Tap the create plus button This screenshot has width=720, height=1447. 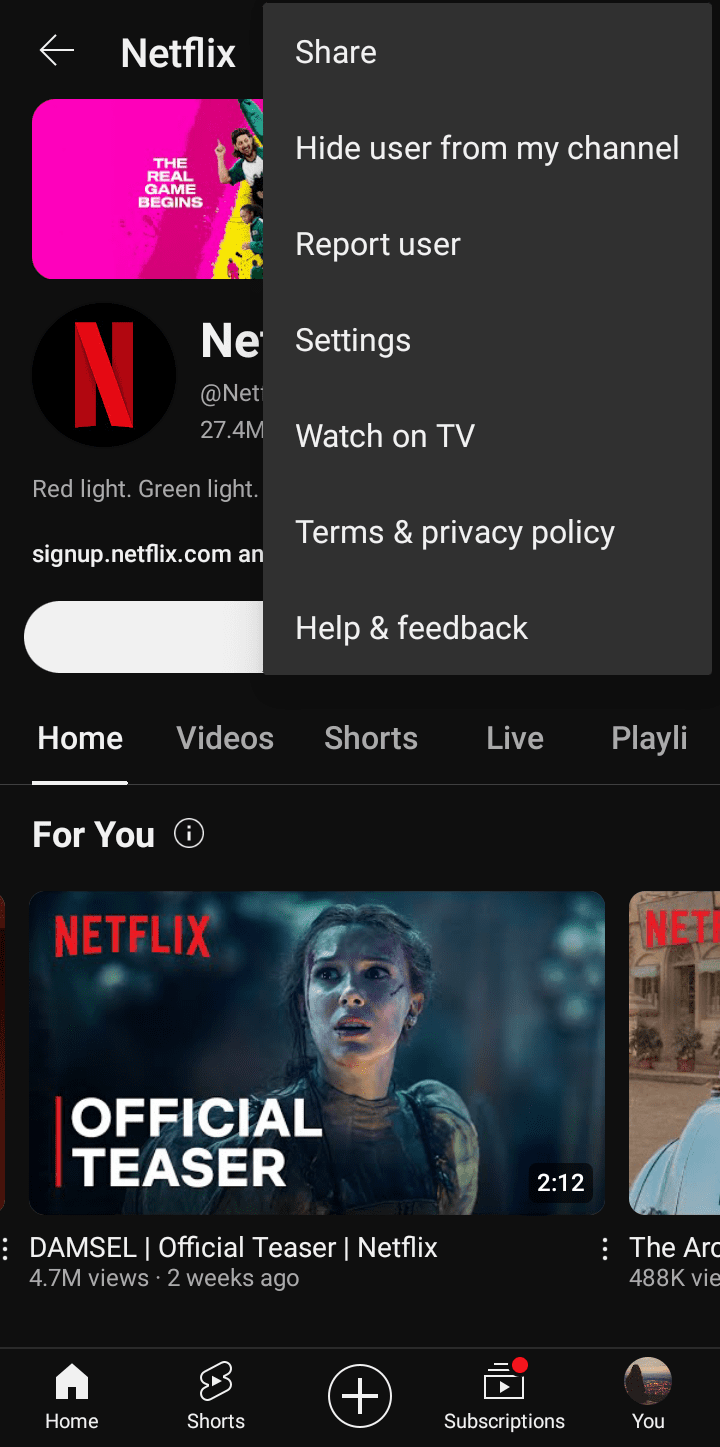point(360,1395)
